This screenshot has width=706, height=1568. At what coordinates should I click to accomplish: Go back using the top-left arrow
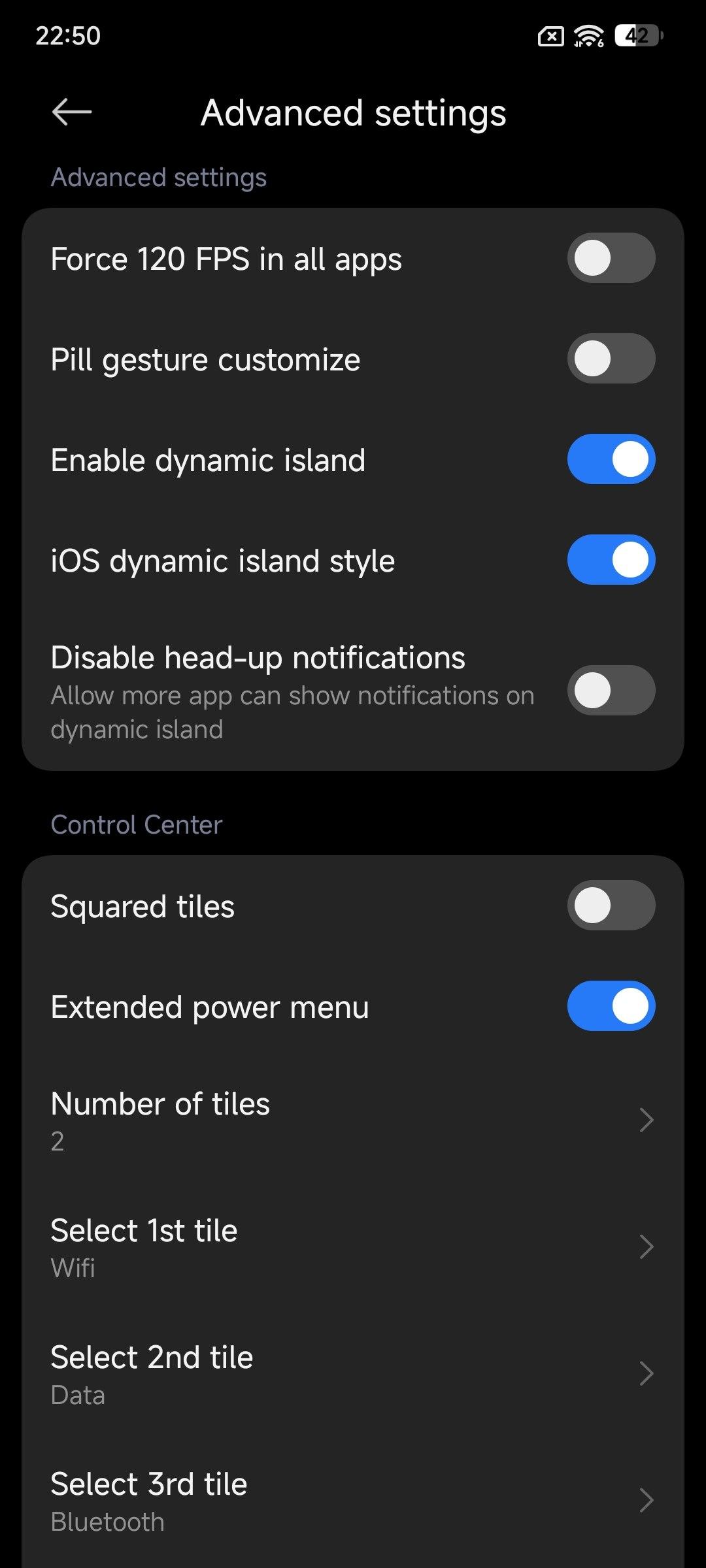point(71,112)
